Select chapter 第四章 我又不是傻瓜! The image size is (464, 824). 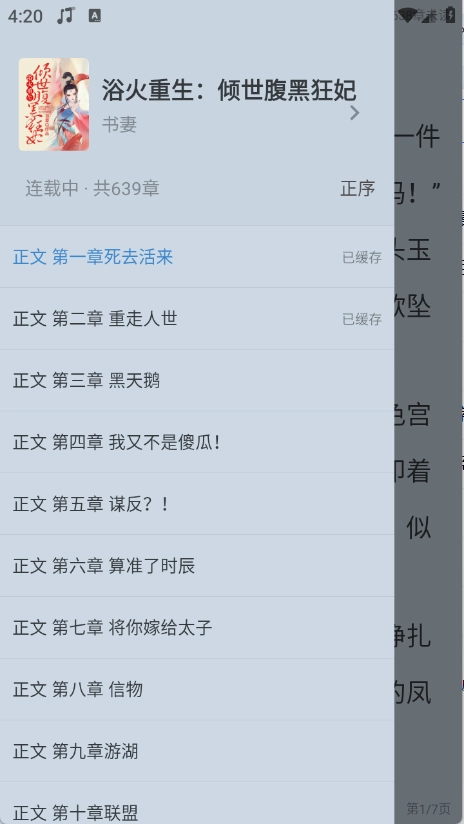click(x=197, y=442)
